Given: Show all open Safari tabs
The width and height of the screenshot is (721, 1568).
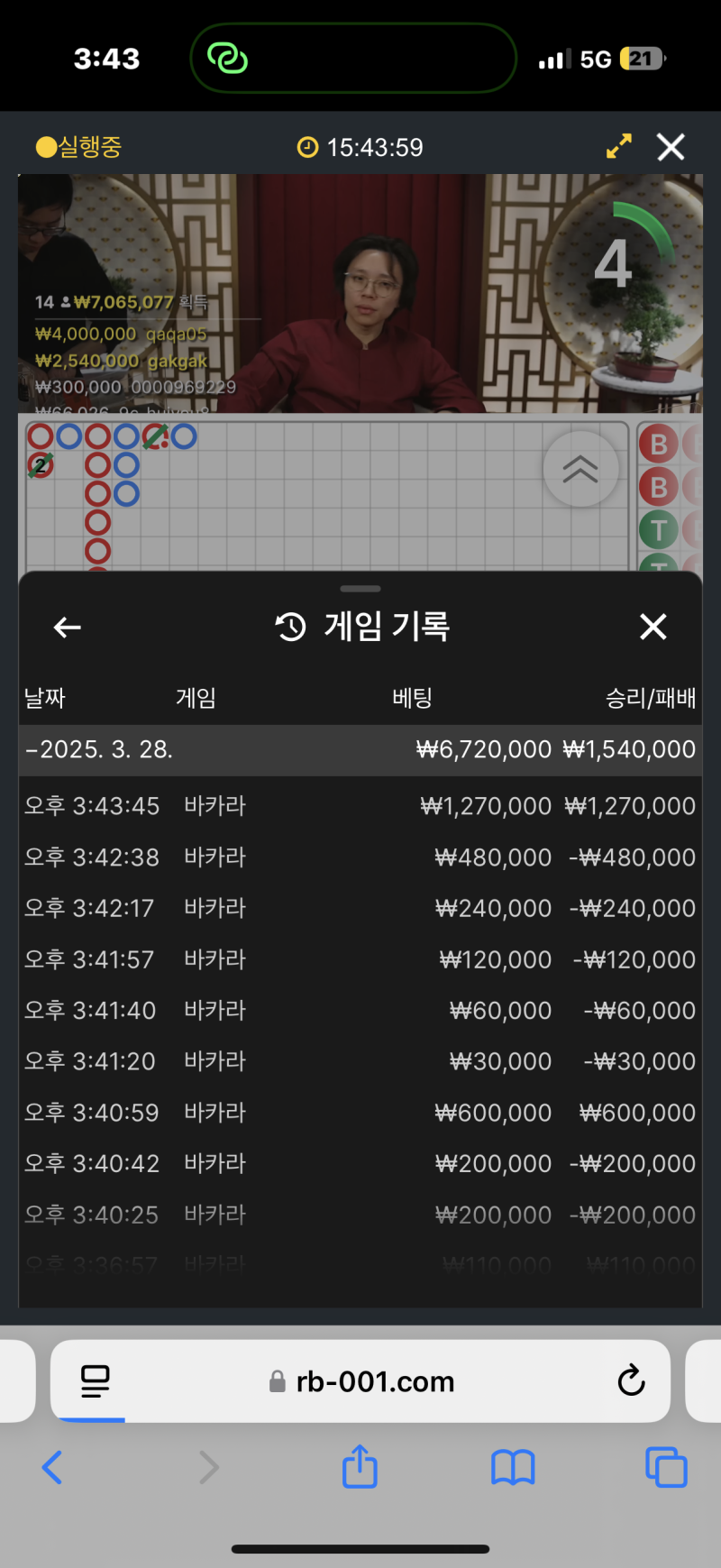Looking at the screenshot, I should 666,1467.
